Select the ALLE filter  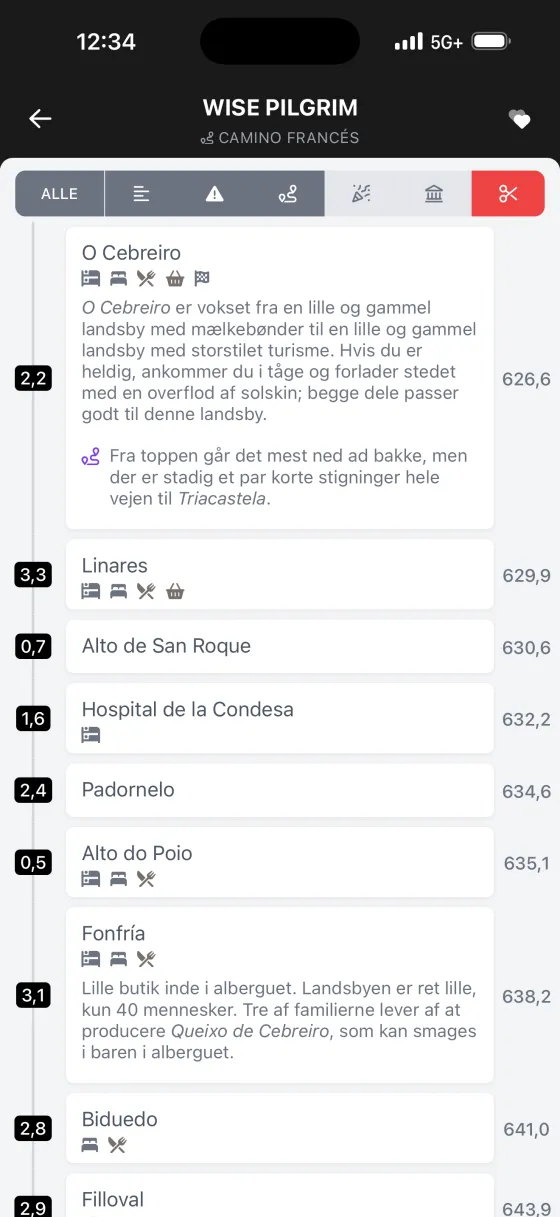59,194
